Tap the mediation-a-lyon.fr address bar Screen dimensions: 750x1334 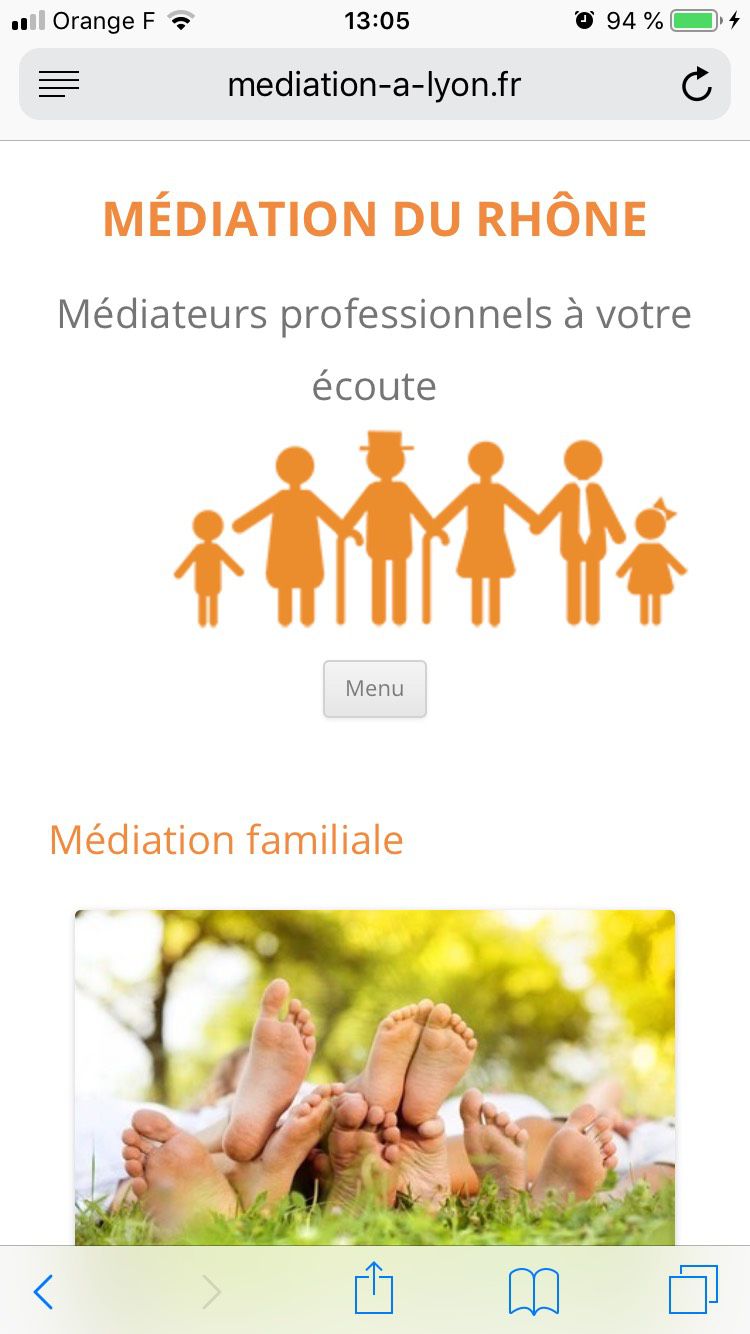click(374, 85)
